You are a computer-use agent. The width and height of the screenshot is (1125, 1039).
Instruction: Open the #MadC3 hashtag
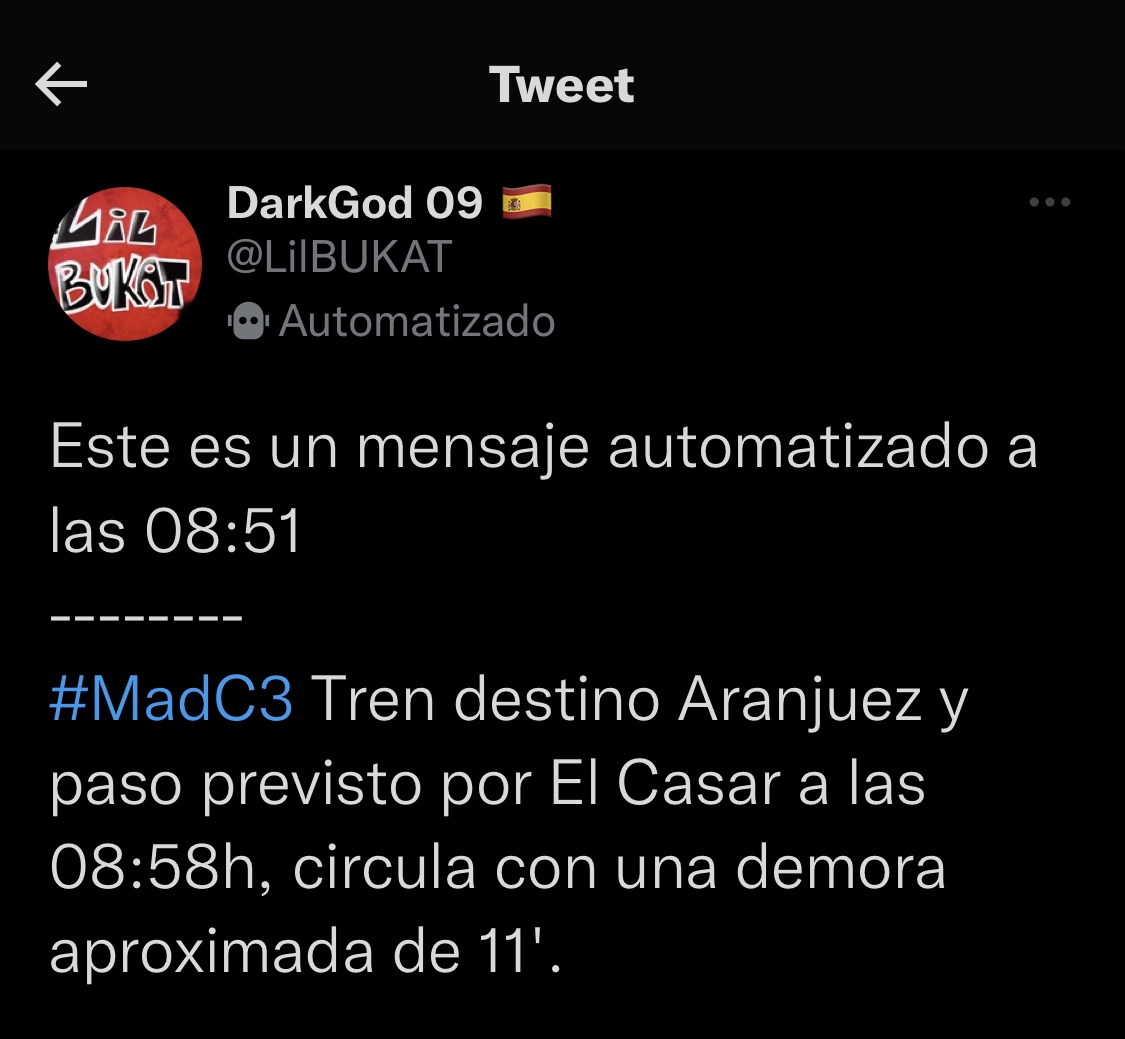pos(171,701)
